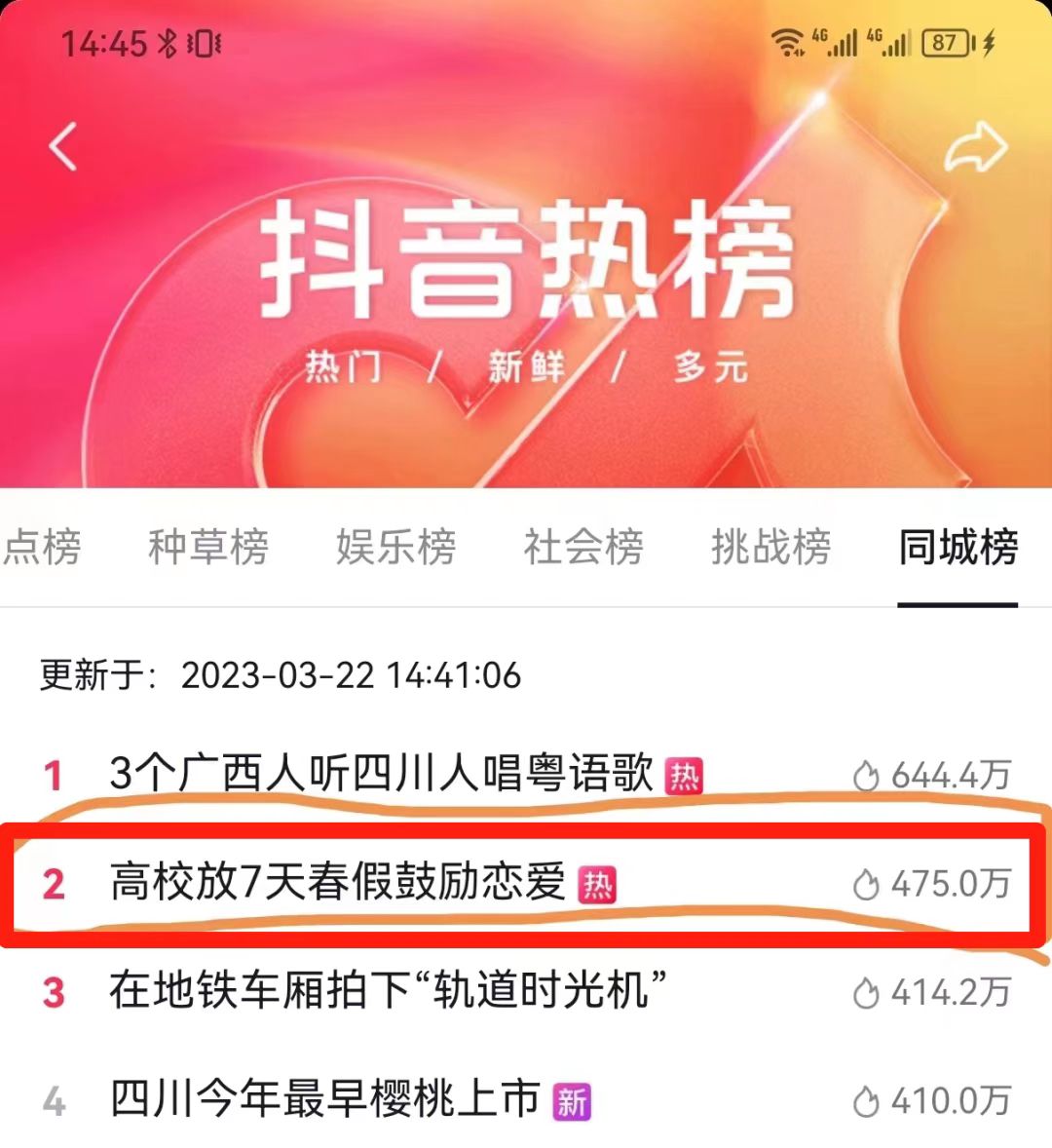The image size is (1052, 1148).
Task: Open topic 四川今年最早樱桃上市
Action: tap(324, 1100)
